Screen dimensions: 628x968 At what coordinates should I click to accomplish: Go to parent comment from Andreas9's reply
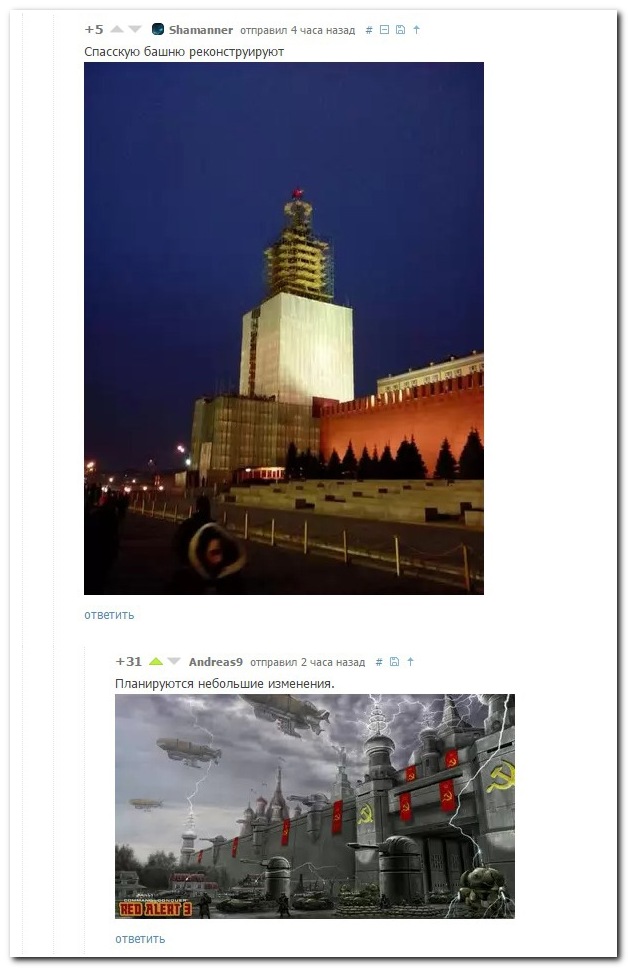tap(410, 662)
